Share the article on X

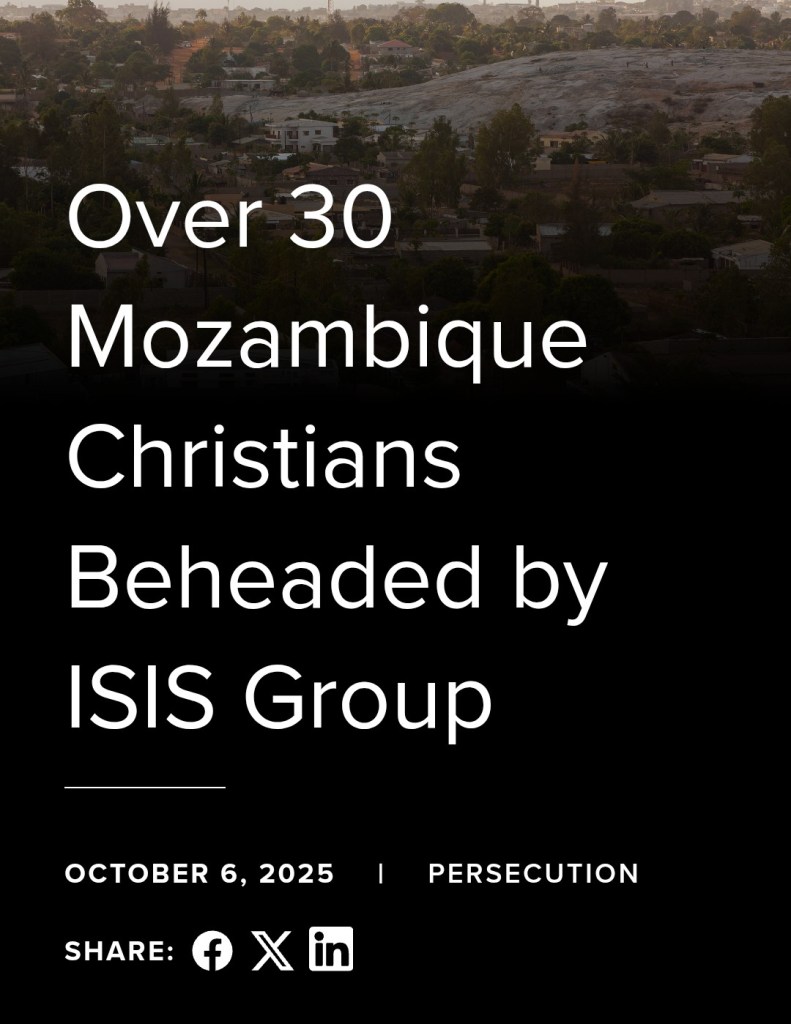[272, 950]
